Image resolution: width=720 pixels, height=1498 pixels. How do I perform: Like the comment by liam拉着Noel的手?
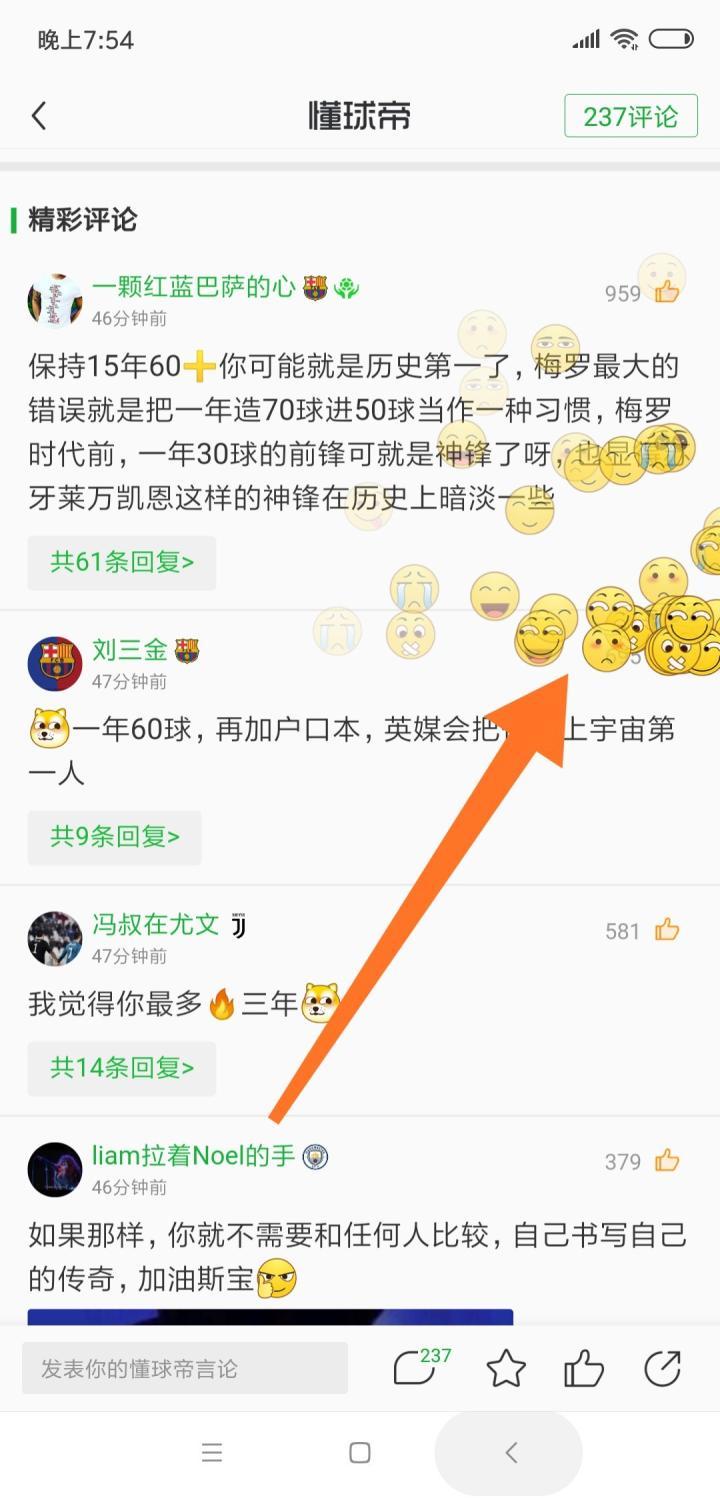[x=667, y=1161]
